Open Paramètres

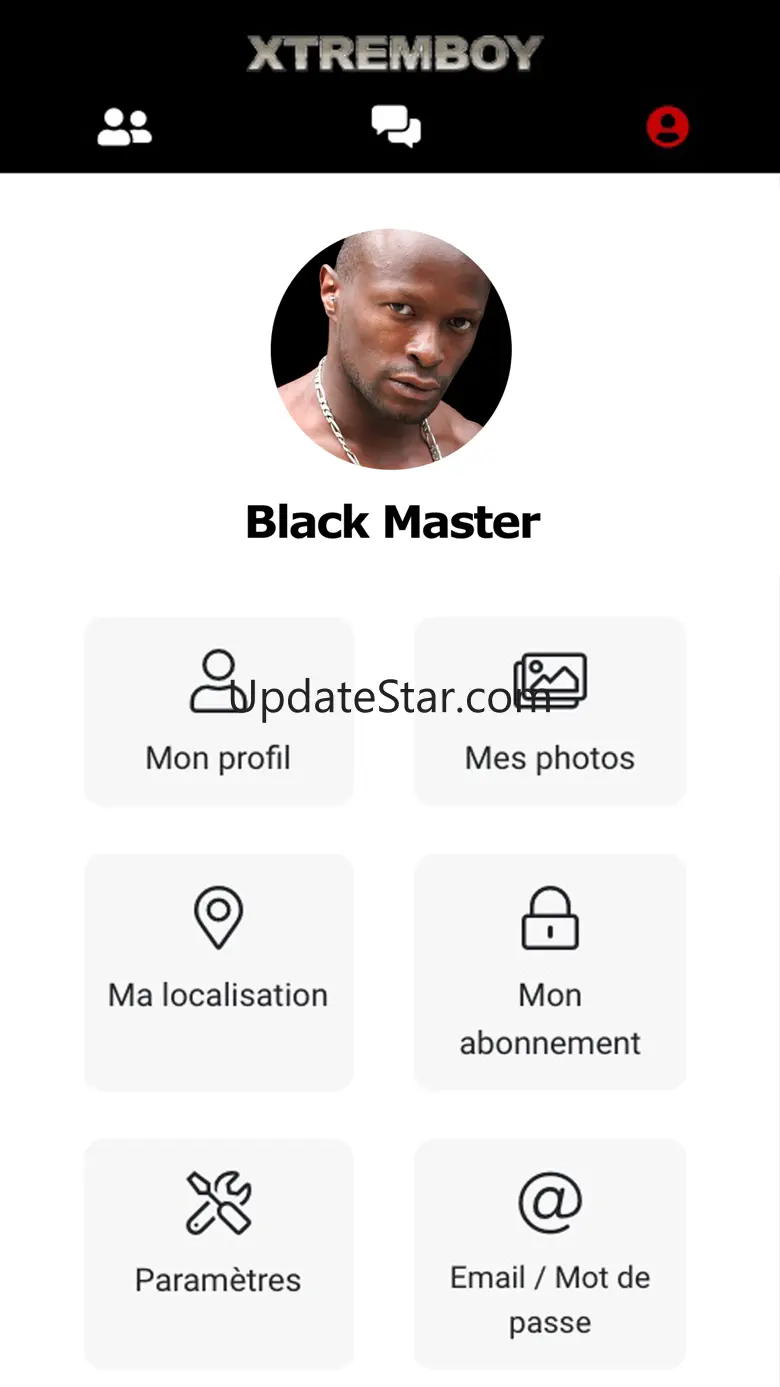click(218, 1254)
